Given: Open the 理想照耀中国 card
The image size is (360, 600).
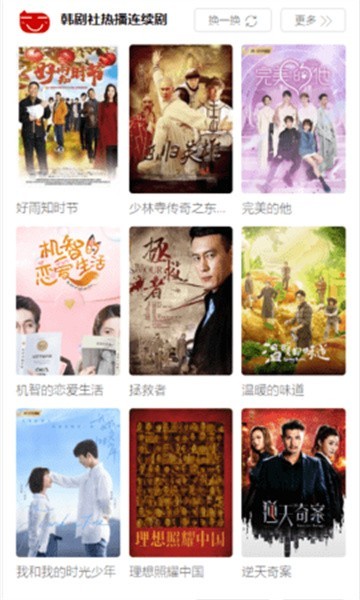Looking at the screenshot, I should (x=181, y=483).
